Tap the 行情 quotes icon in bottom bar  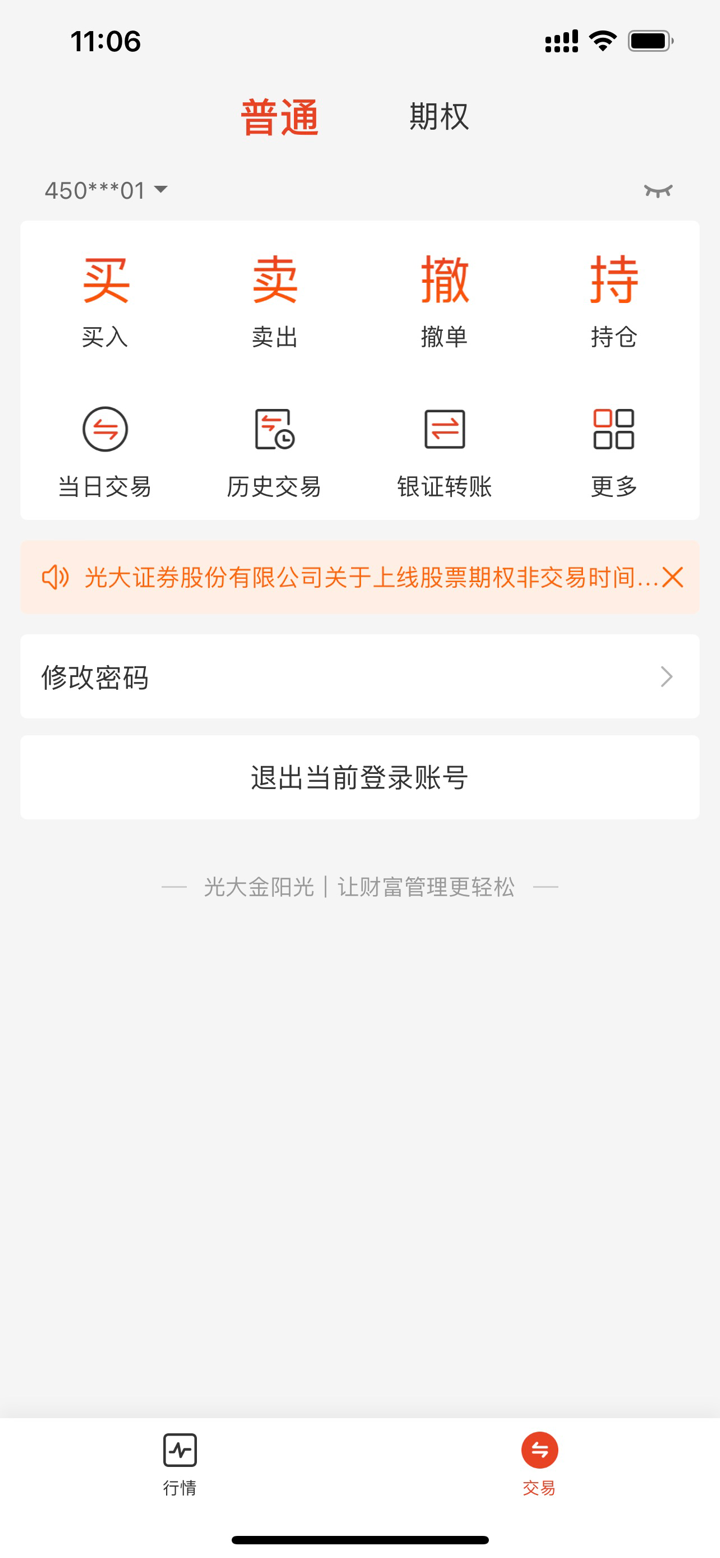click(x=179, y=1448)
